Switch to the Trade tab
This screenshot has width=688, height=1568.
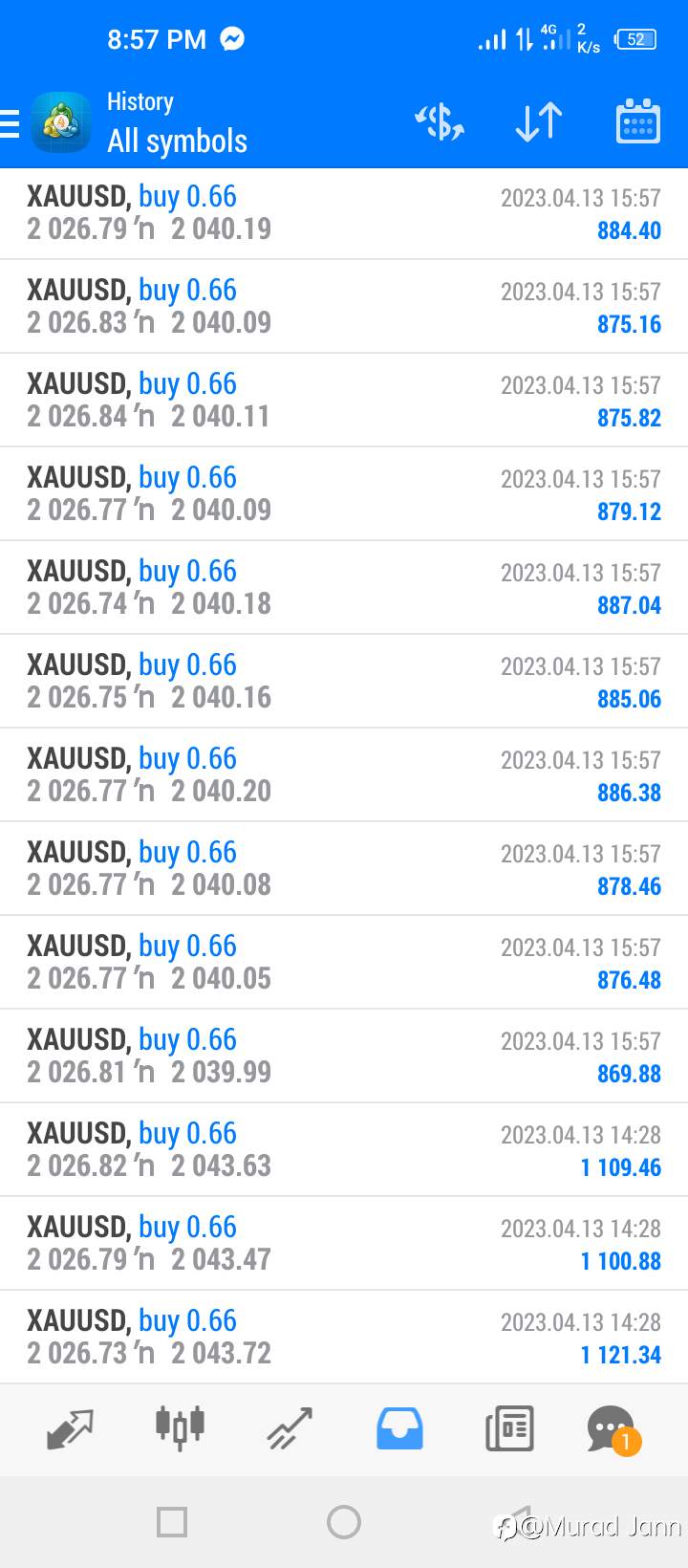point(290,1428)
